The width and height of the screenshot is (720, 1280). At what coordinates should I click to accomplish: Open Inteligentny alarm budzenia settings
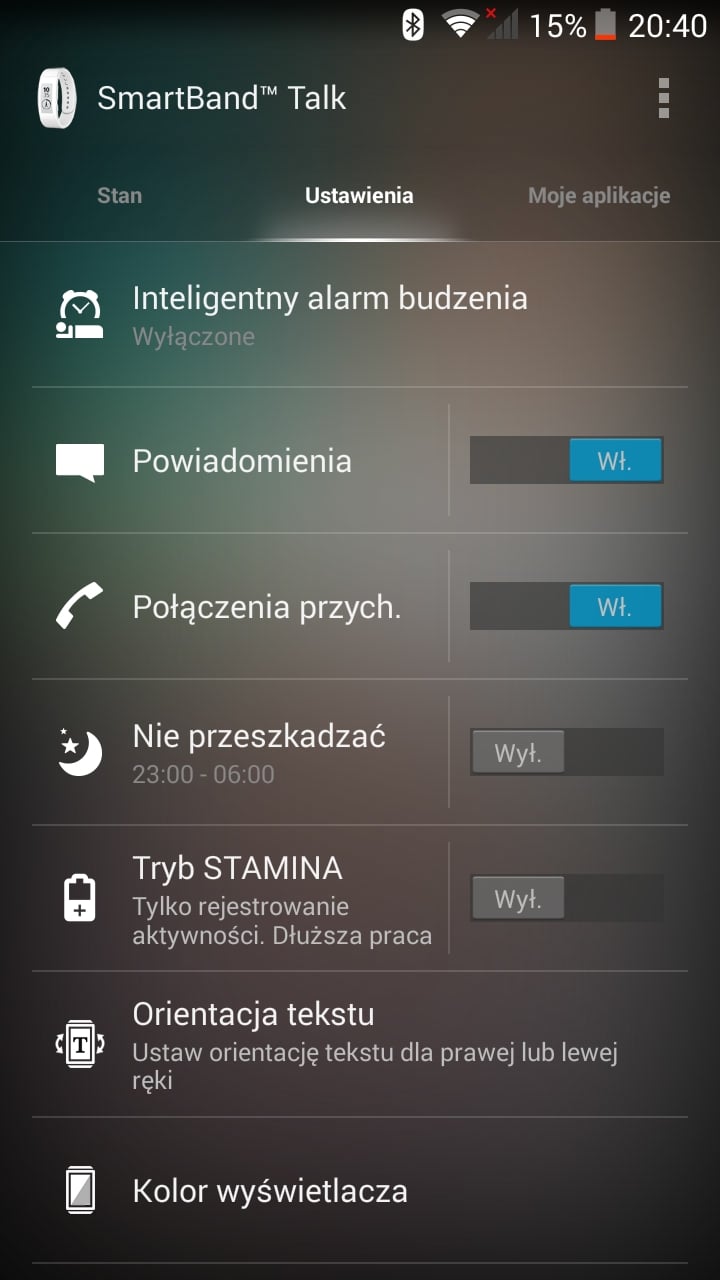pyautogui.click(x=360, y=314)
